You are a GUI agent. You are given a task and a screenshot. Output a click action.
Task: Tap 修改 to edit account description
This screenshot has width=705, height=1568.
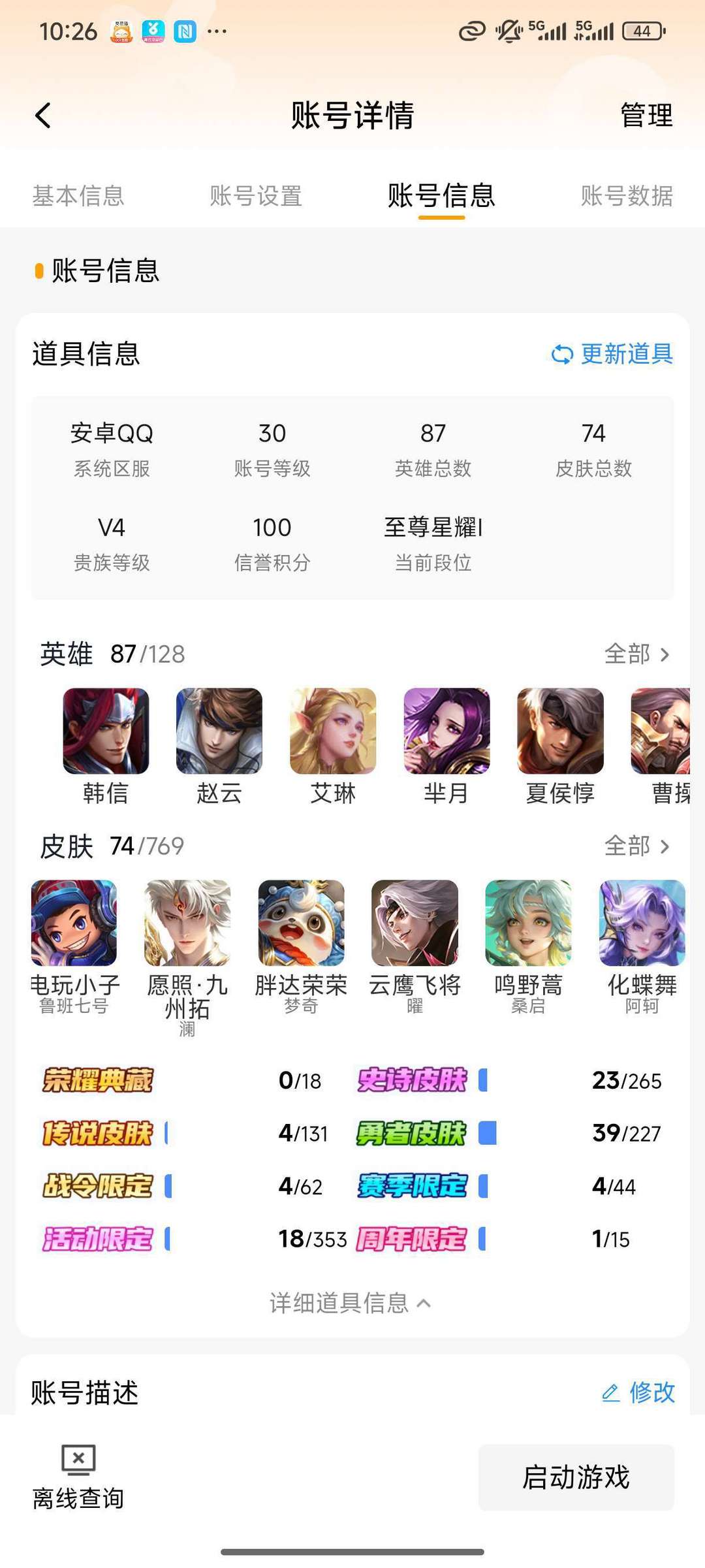click(638, 1392)
